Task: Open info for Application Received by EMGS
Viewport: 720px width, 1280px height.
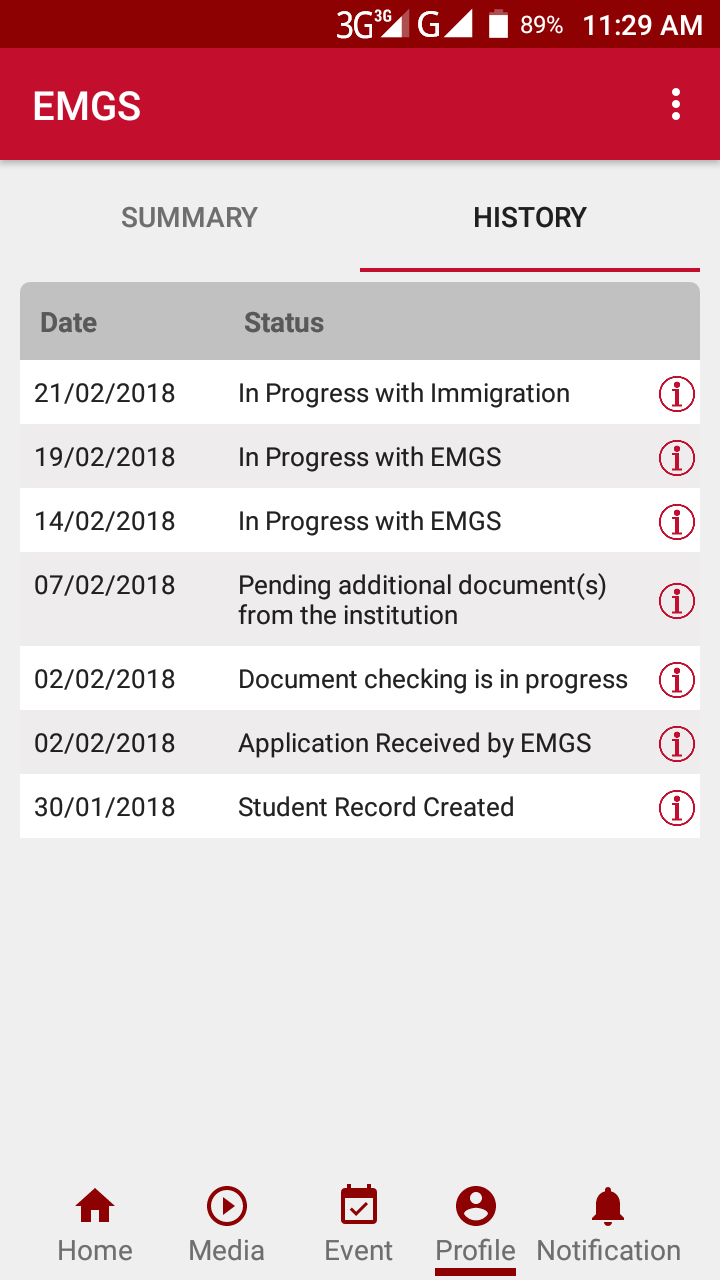Action: coord(677,744)
